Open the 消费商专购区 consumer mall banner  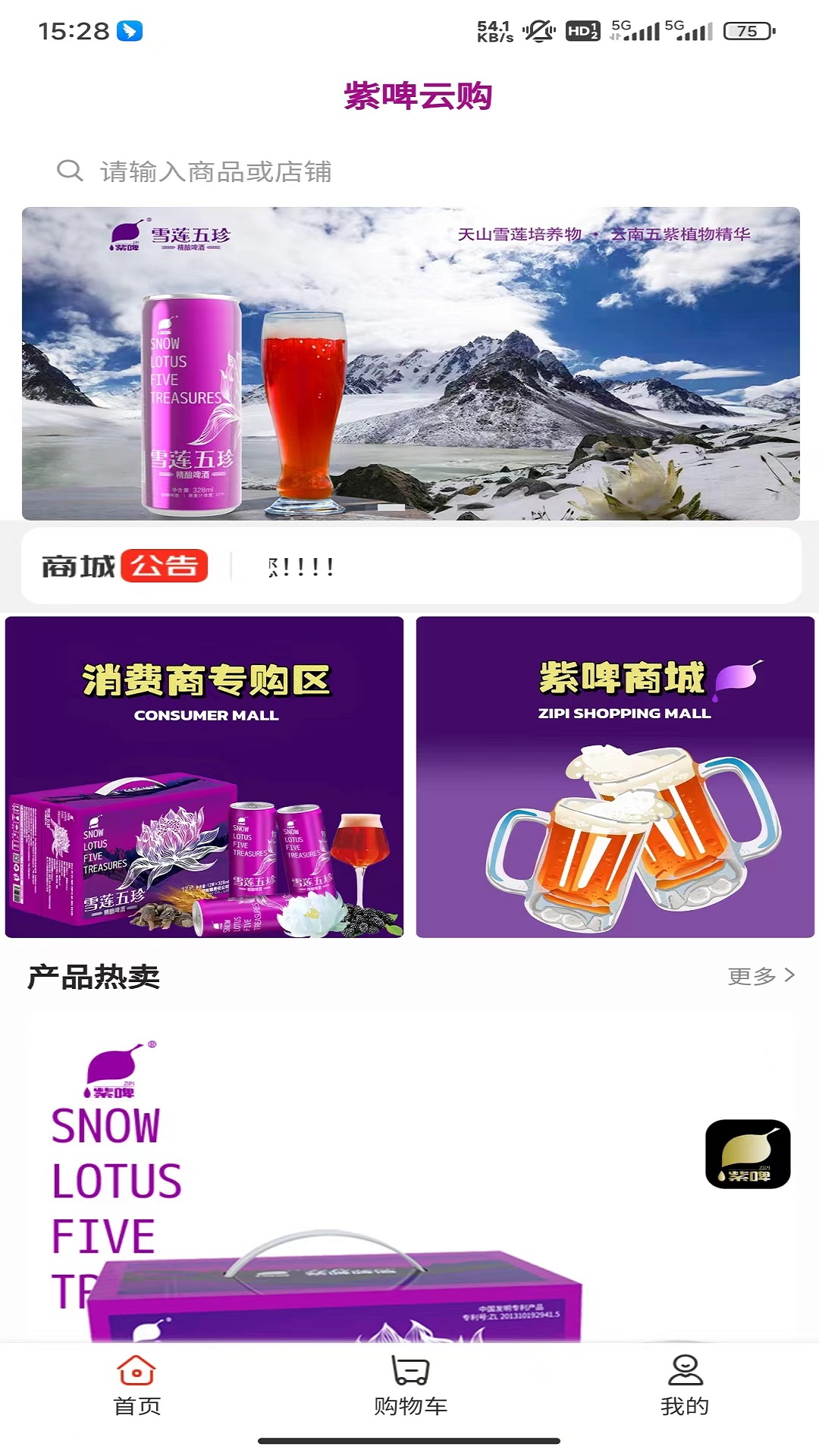pos(205,777)
